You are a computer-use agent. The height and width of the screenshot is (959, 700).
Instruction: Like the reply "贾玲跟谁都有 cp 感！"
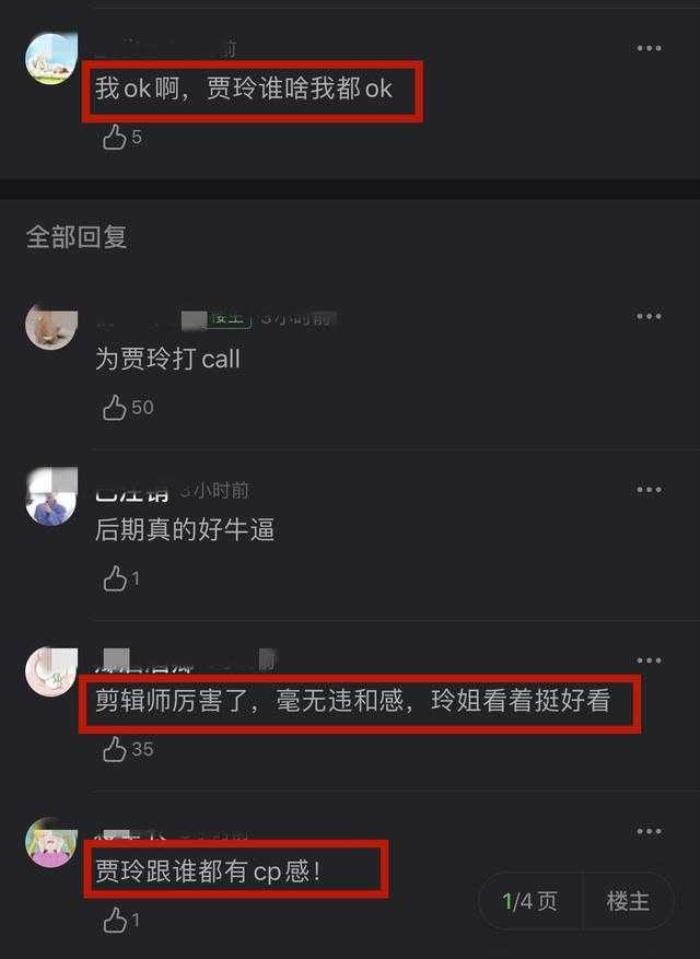point(116,919)
